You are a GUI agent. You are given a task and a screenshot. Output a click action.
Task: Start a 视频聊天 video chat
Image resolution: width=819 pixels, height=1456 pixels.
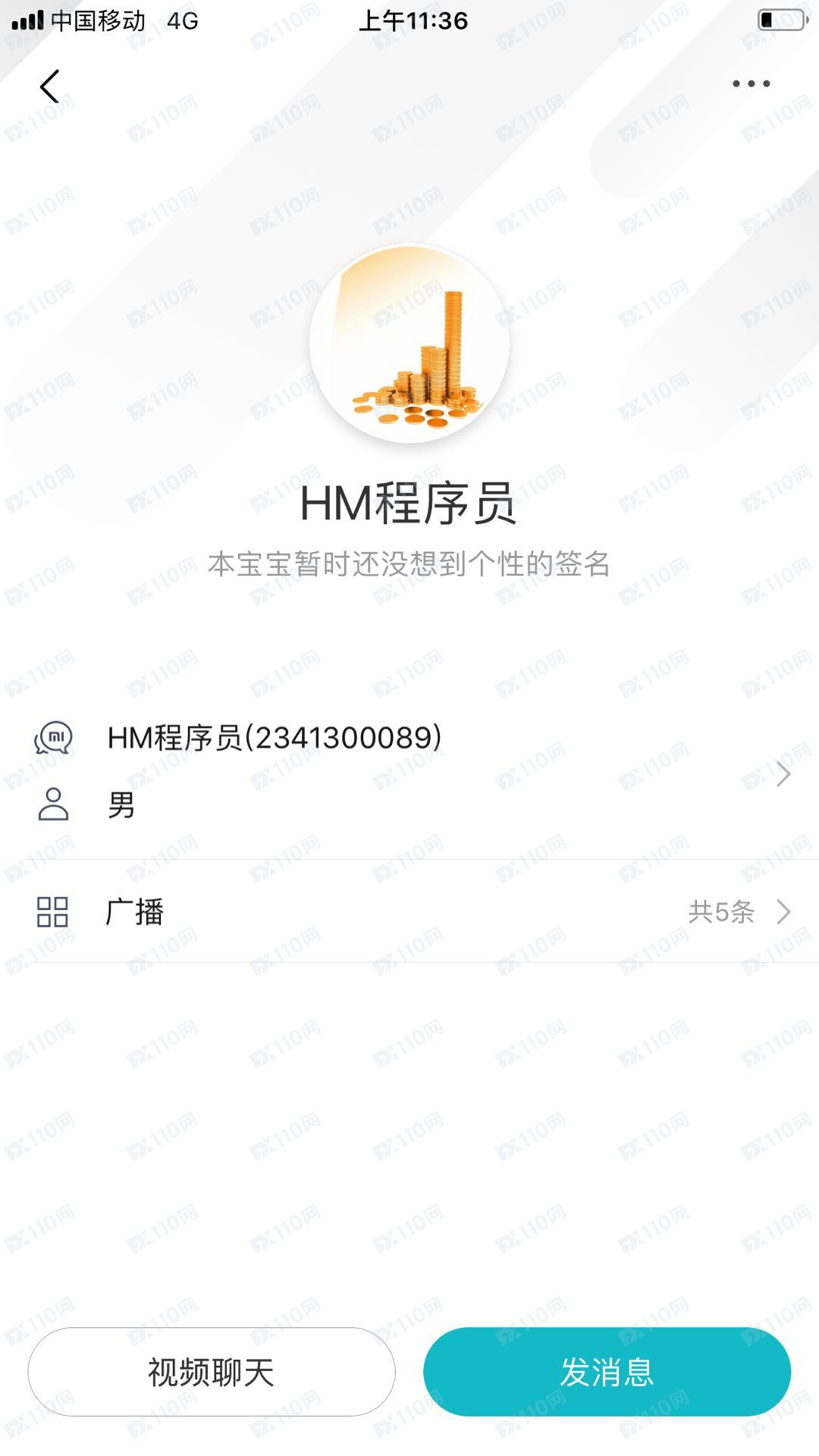pos(212,1372)
